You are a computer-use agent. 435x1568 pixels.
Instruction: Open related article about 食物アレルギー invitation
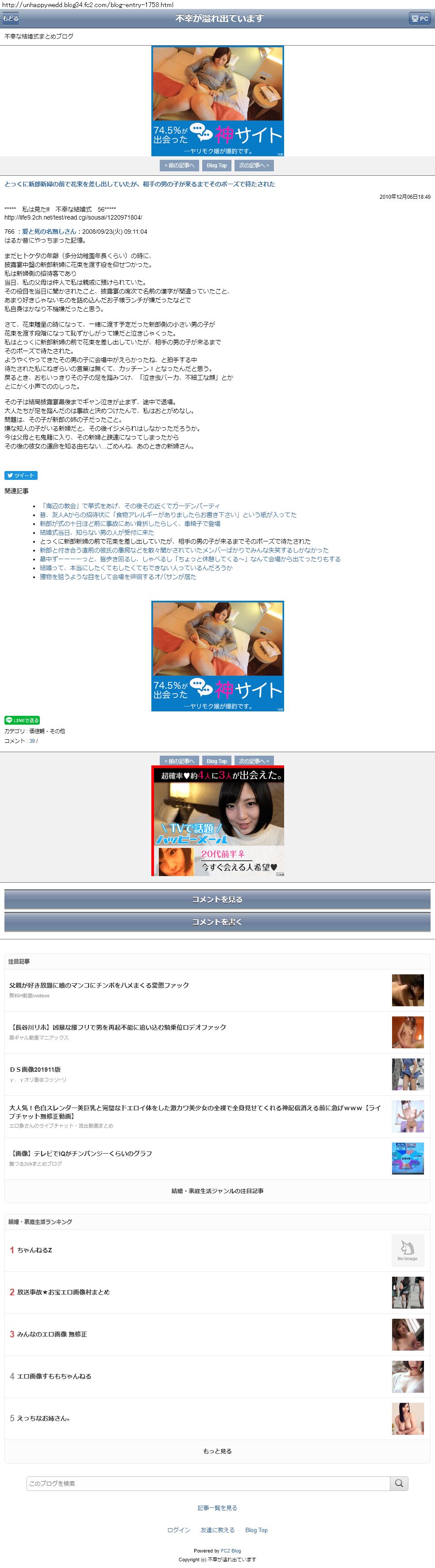click(168, 514)
